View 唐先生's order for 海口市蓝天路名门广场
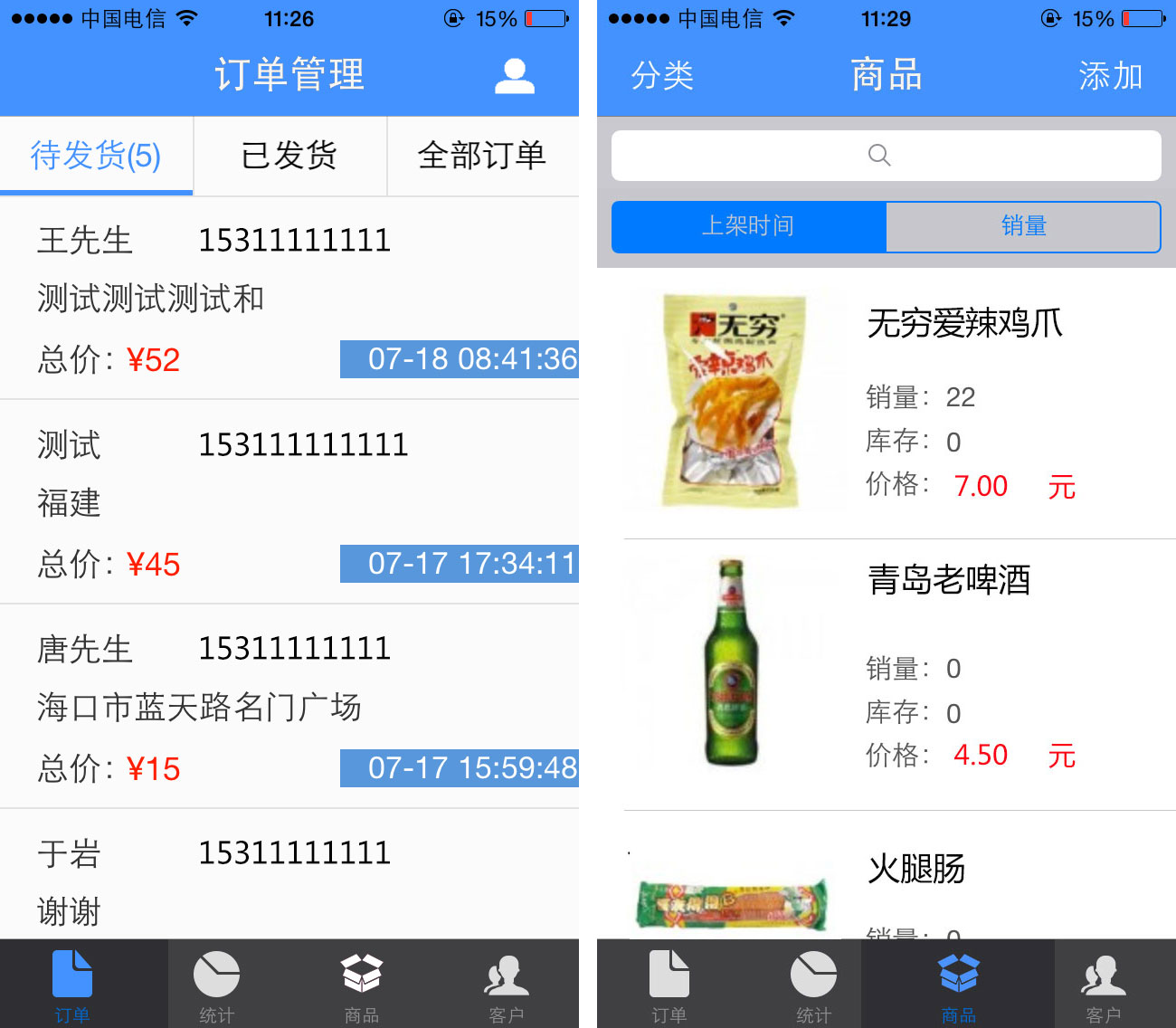1176x1028 pixels. click(x=289, y=707)
